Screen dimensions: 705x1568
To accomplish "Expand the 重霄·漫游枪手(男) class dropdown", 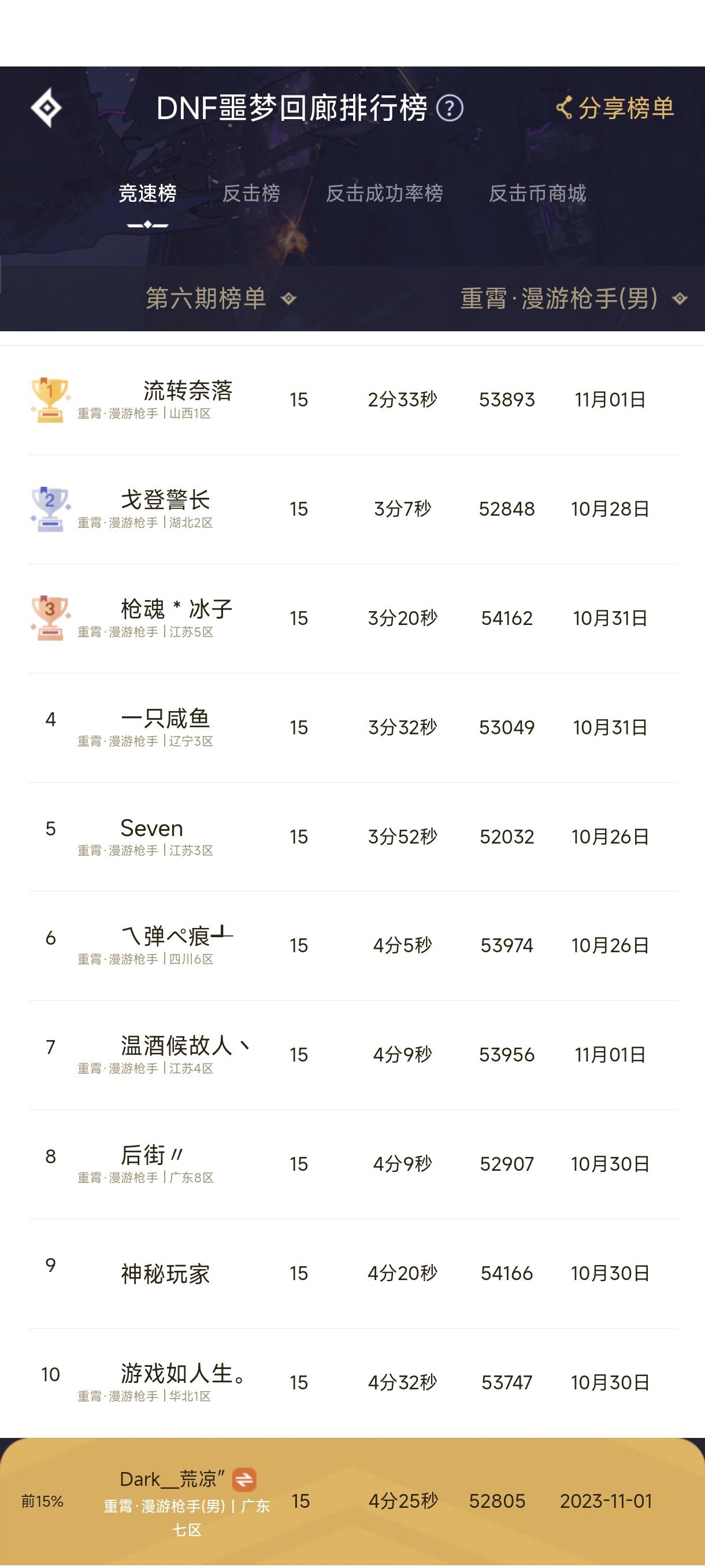I will point(574,298).
